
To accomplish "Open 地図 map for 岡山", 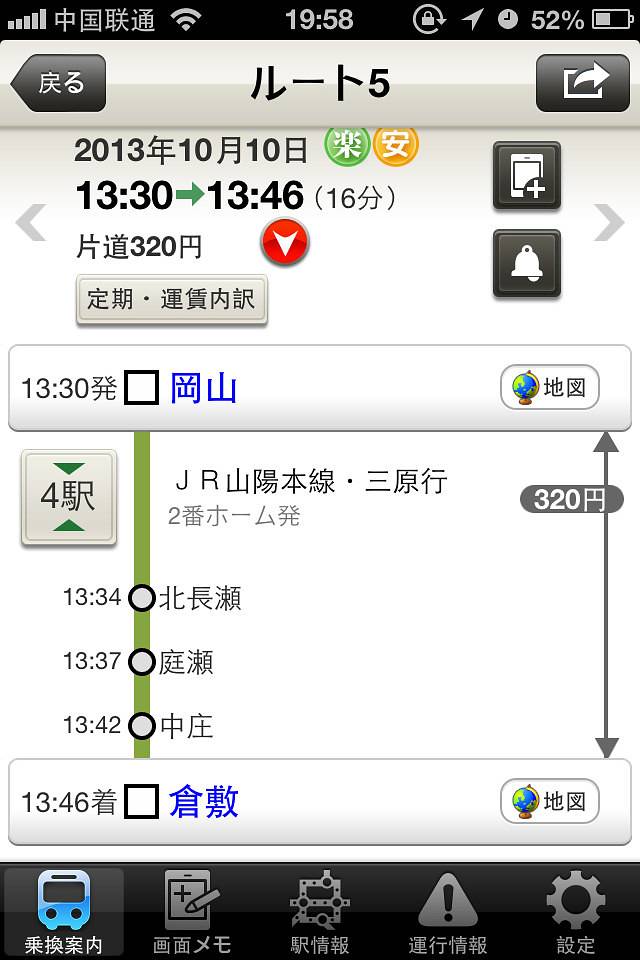I will [549, 388].
